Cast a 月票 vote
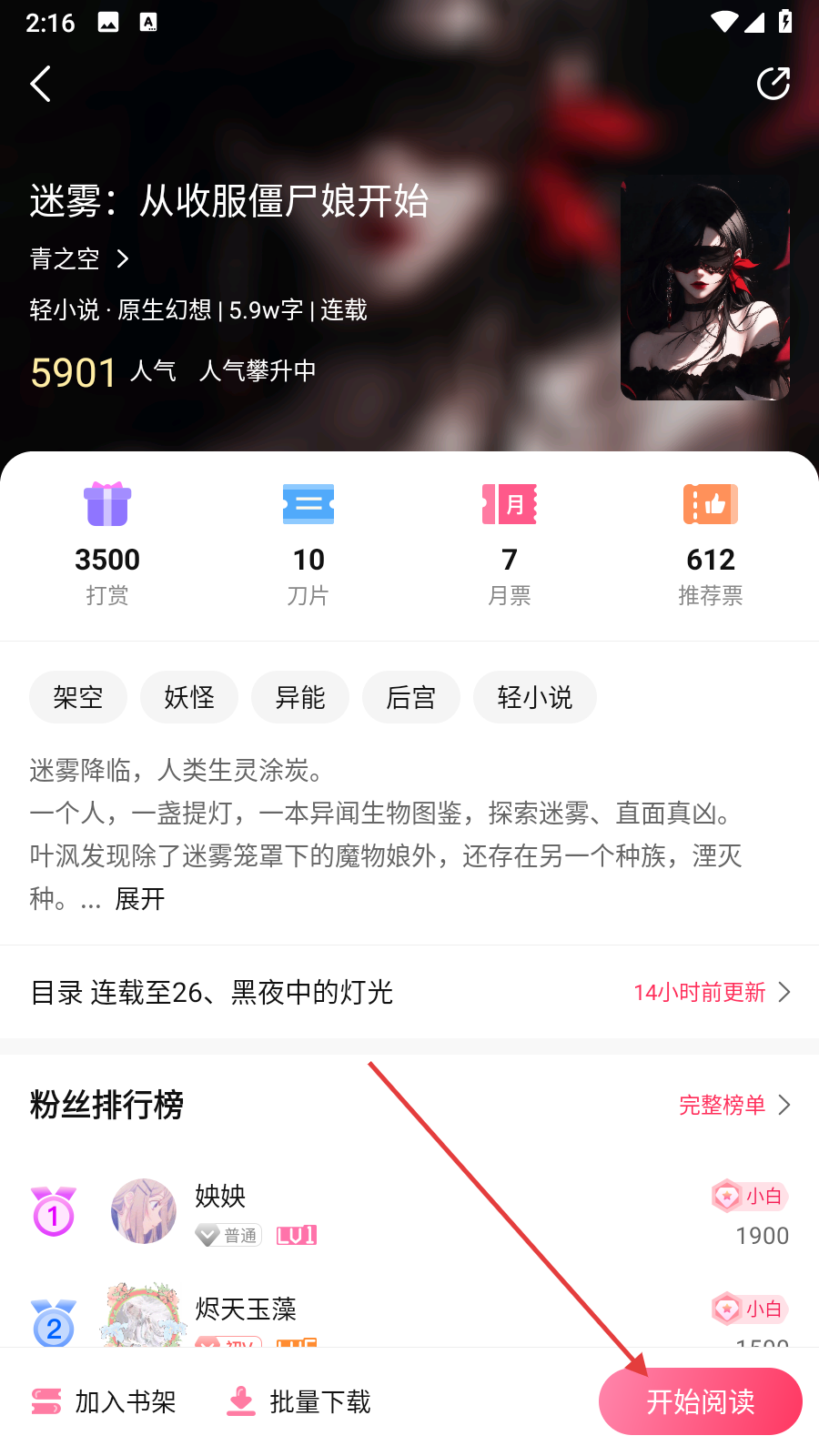819x1456 pixels. (510, 543)
